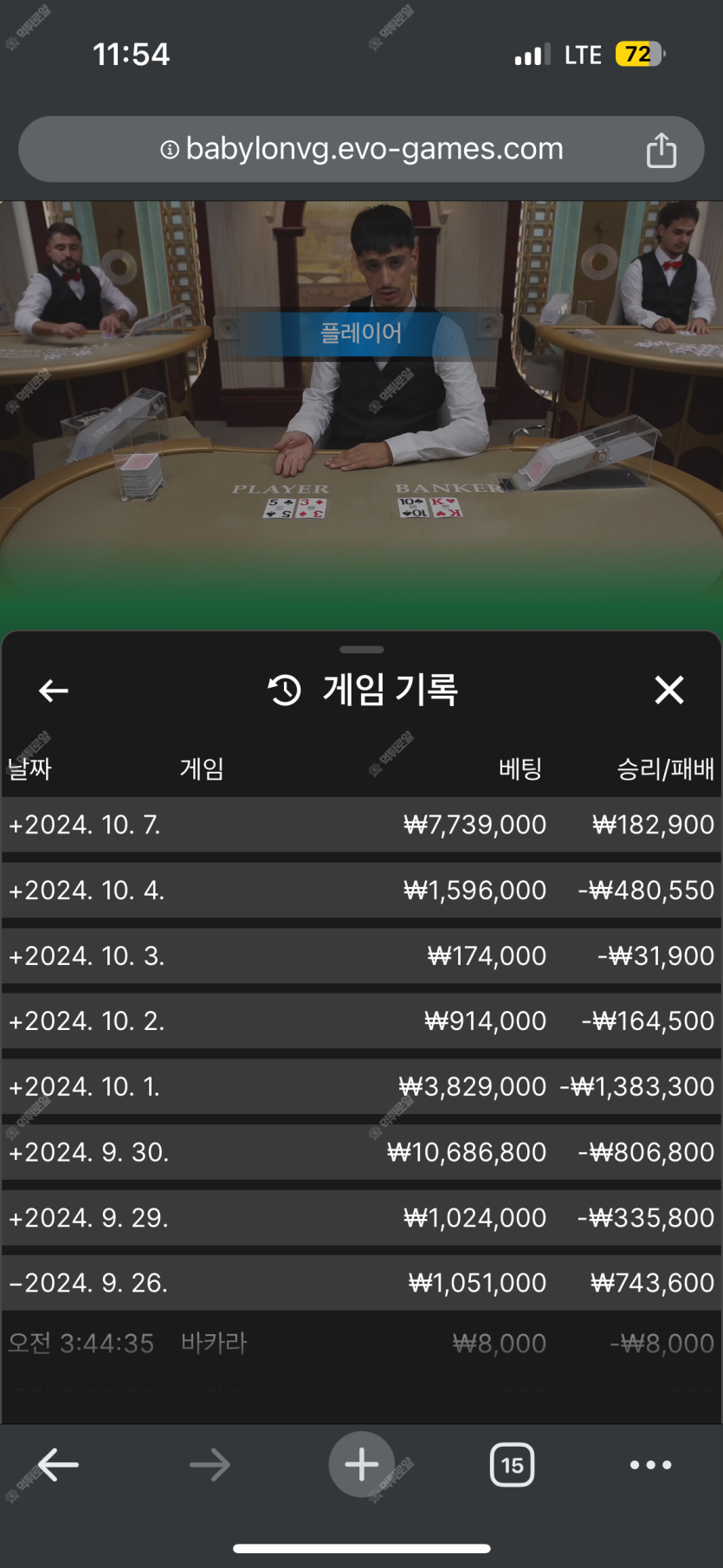Close the game history panel
Image resolution: width=723 pixels, height=1568 pixels.
(x=668, y=690)
